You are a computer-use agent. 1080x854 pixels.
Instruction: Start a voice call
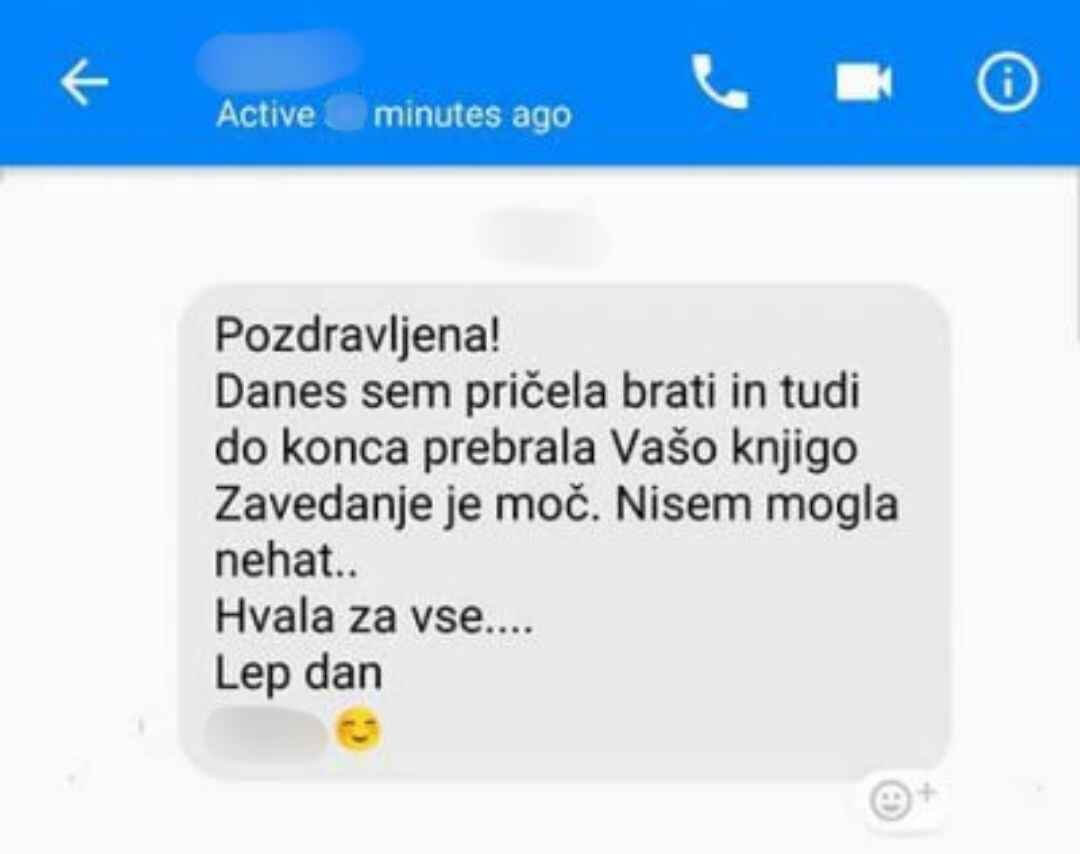click(x=719, y=83)
